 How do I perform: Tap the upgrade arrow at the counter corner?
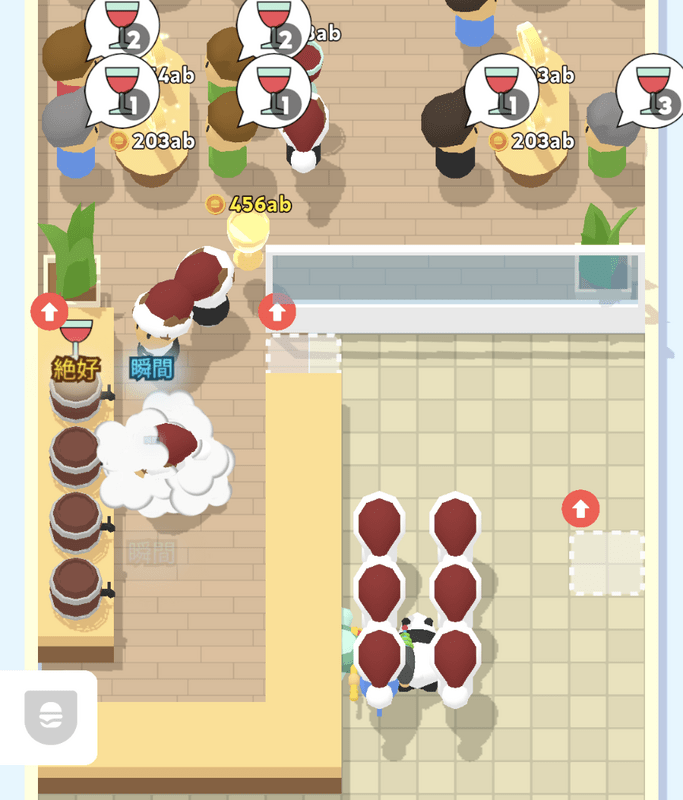(x=277, y=312)
